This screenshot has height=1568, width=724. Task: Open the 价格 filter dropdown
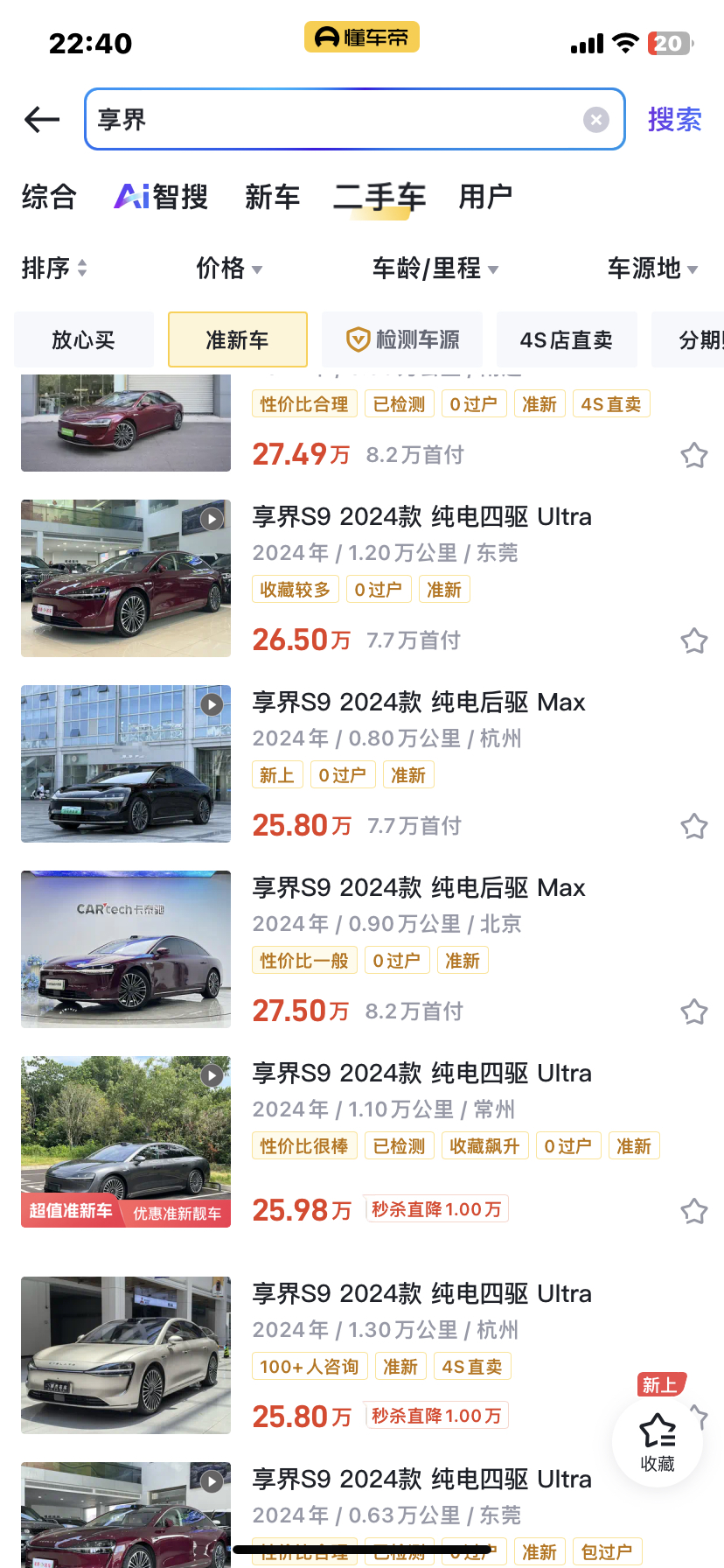click(229, 268)
